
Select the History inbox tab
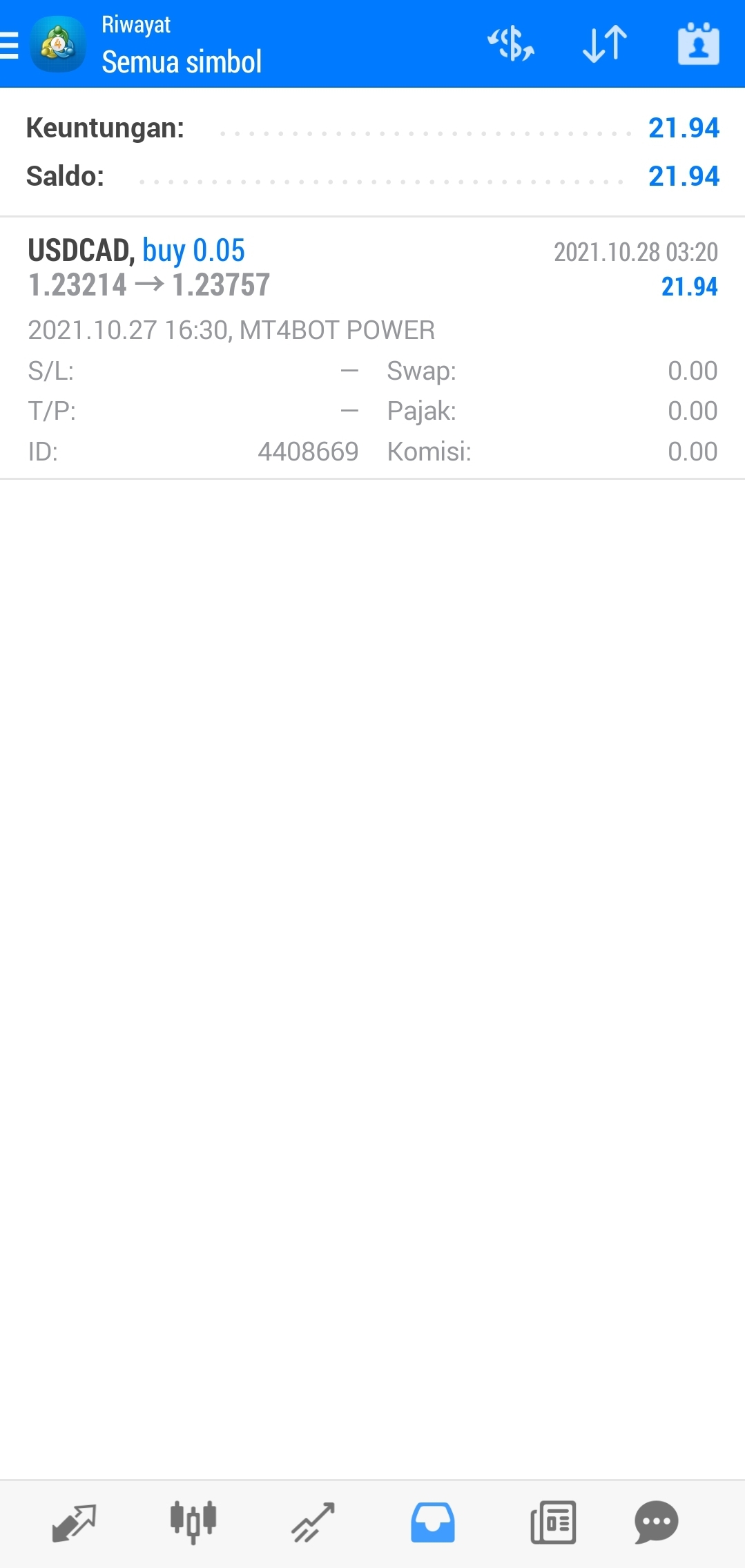tap(433, 1522)
